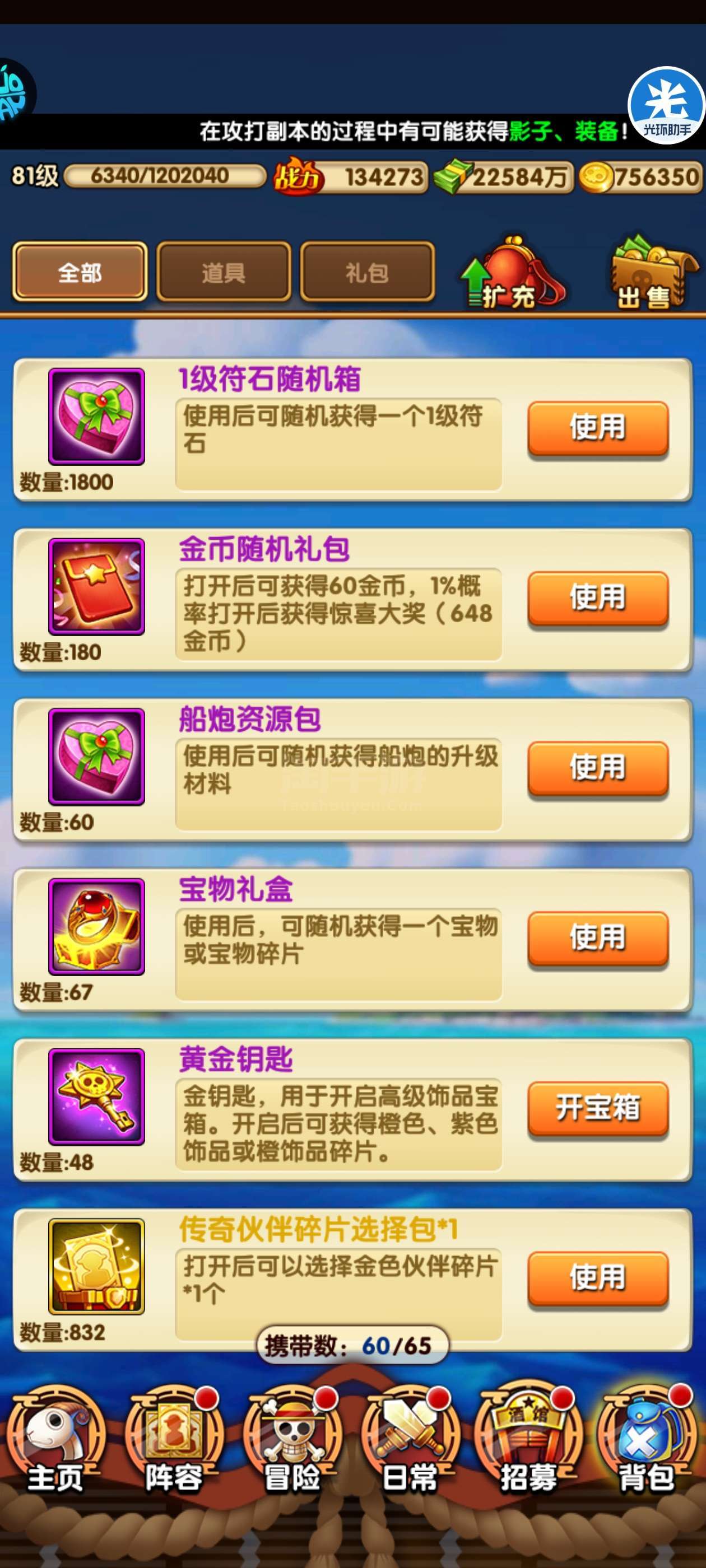Use the 宝物礼盒 item
Screen dimensions: 706x1568
click(597, 938)
